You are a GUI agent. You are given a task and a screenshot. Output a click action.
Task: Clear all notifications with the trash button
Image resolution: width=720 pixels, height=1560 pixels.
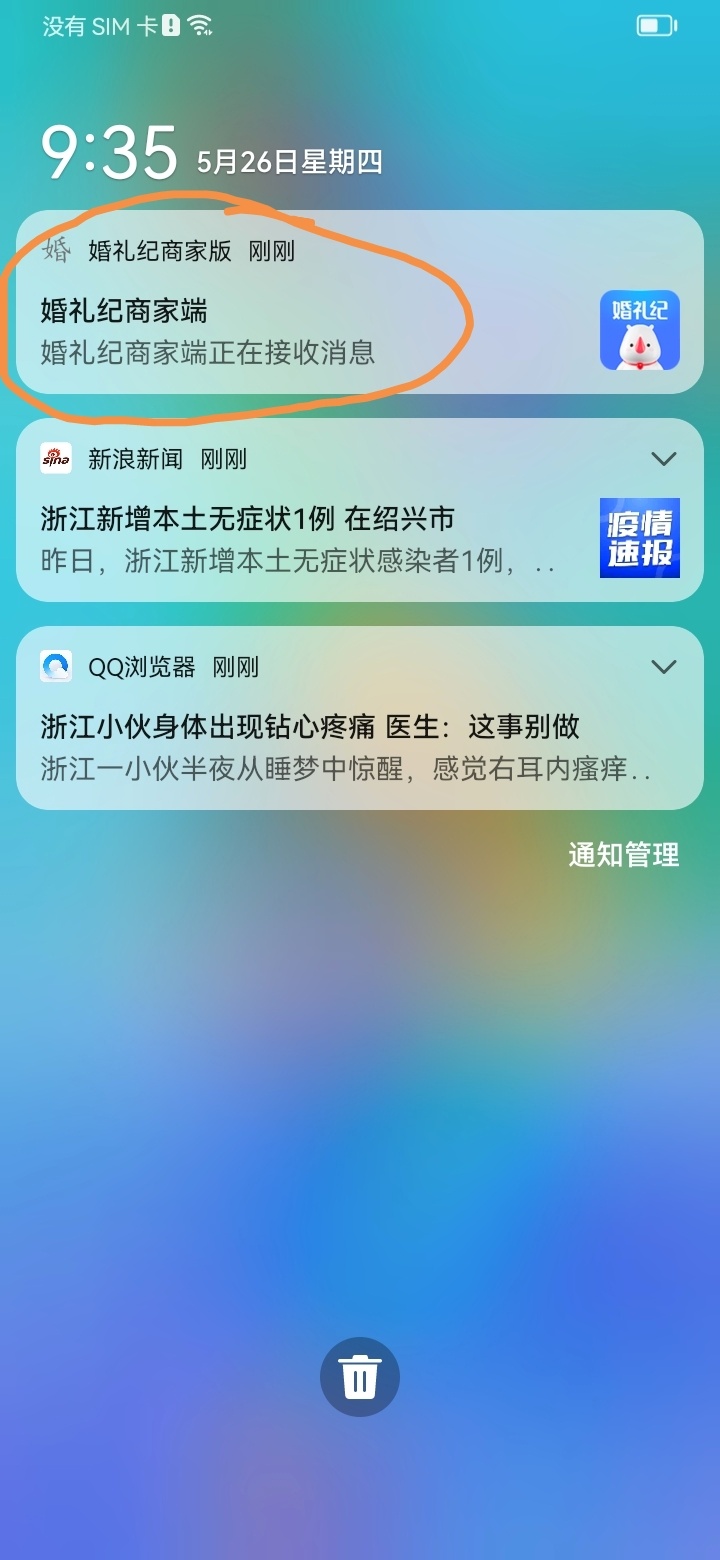[x=360, y=1377]
